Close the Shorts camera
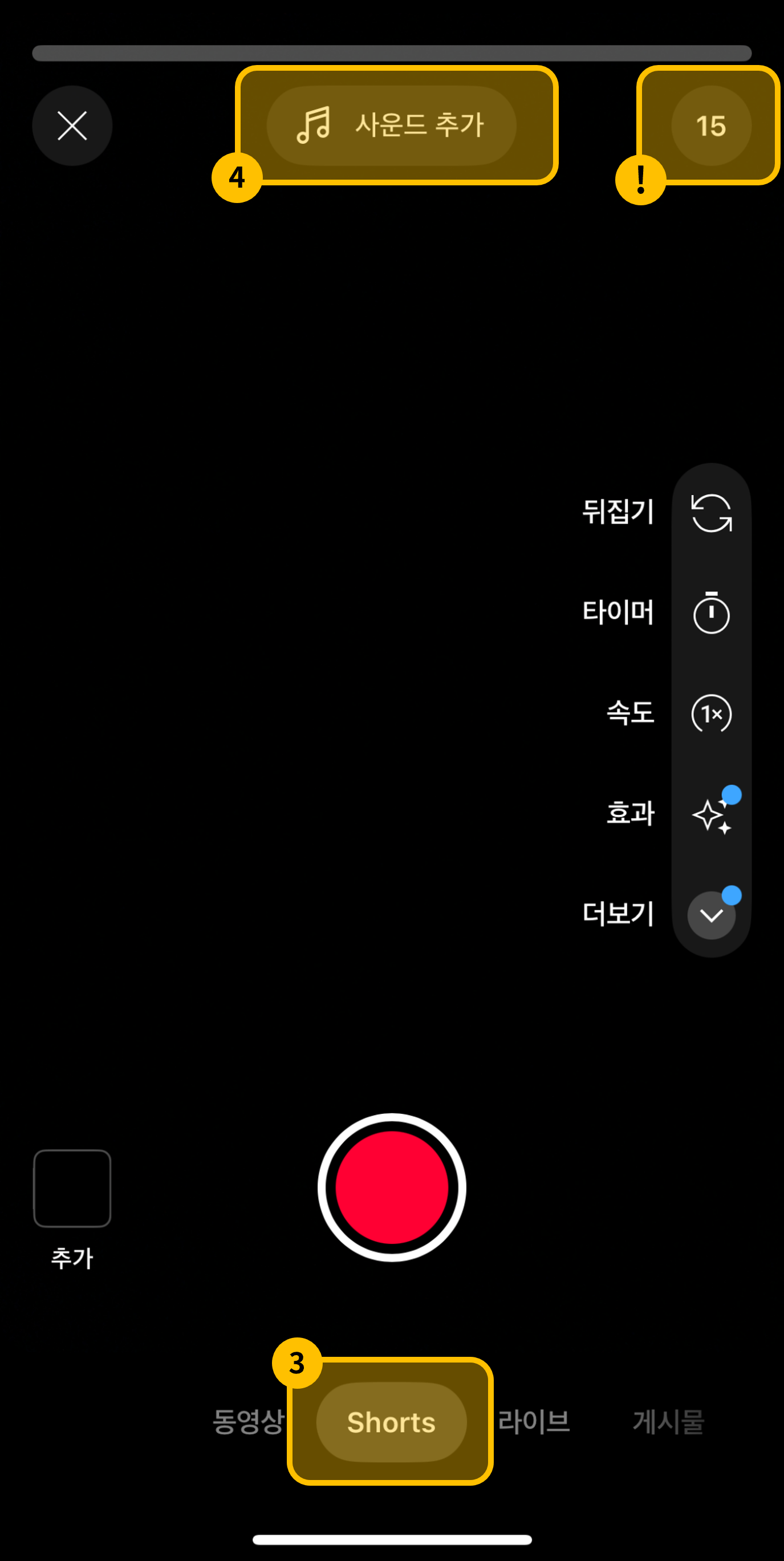 coord(72,126)
